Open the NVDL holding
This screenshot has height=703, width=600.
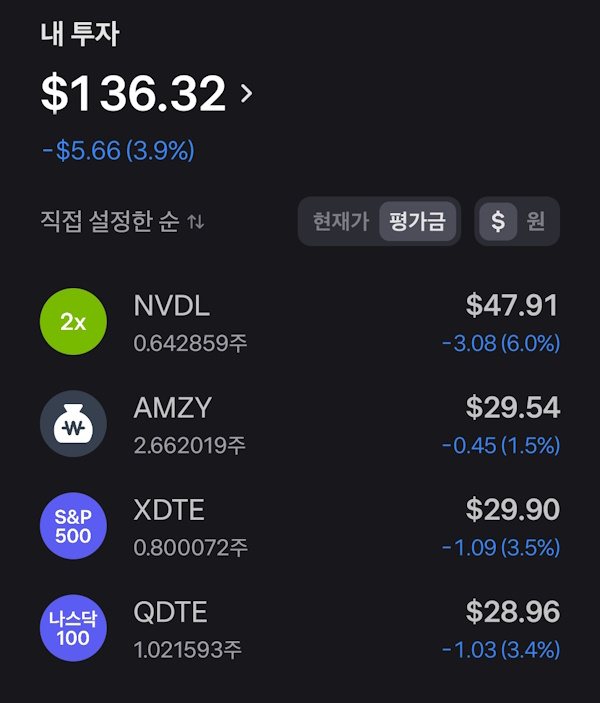[300, 322]
